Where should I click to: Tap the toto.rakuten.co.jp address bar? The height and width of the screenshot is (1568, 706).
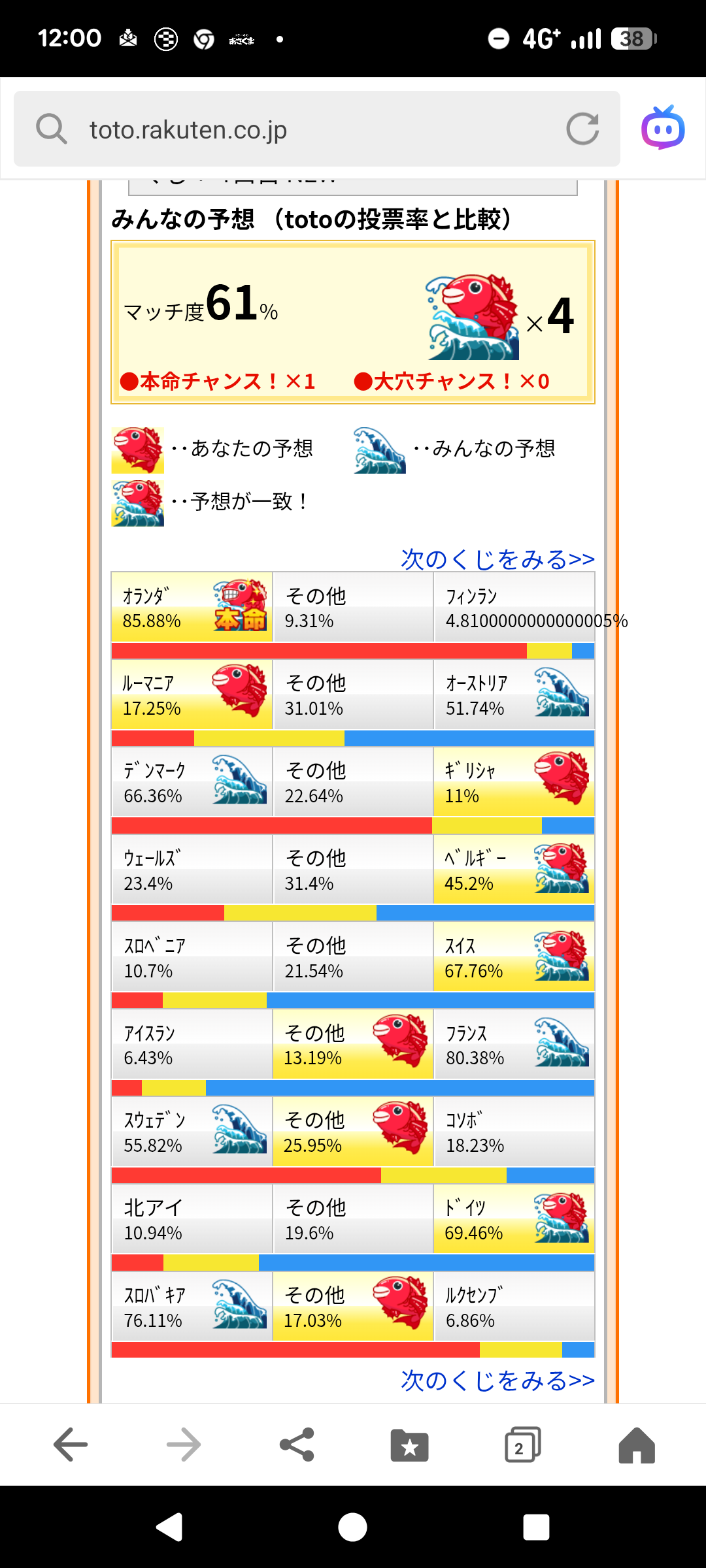pyautogui.click(x=294, y=129)
